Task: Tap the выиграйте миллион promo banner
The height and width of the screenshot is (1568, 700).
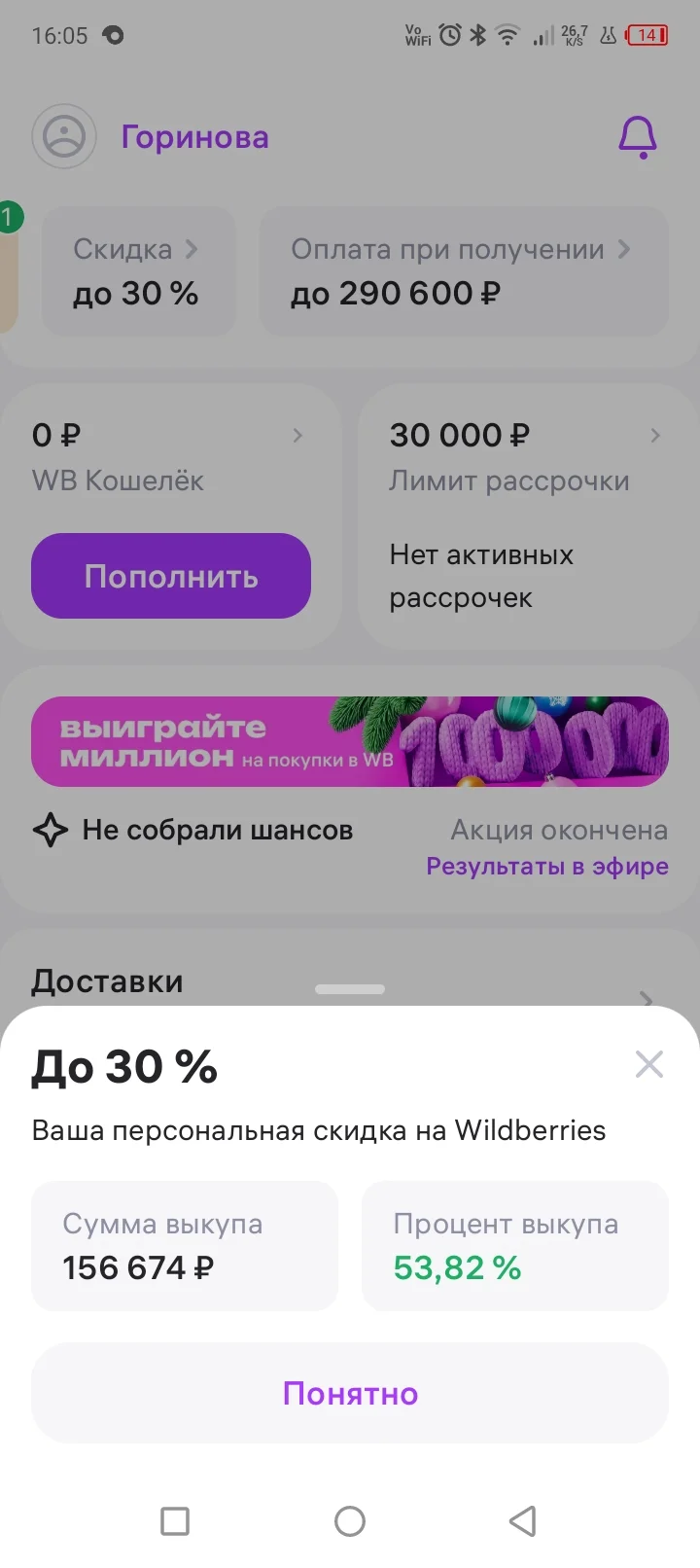Action: (x=350, y=741)
